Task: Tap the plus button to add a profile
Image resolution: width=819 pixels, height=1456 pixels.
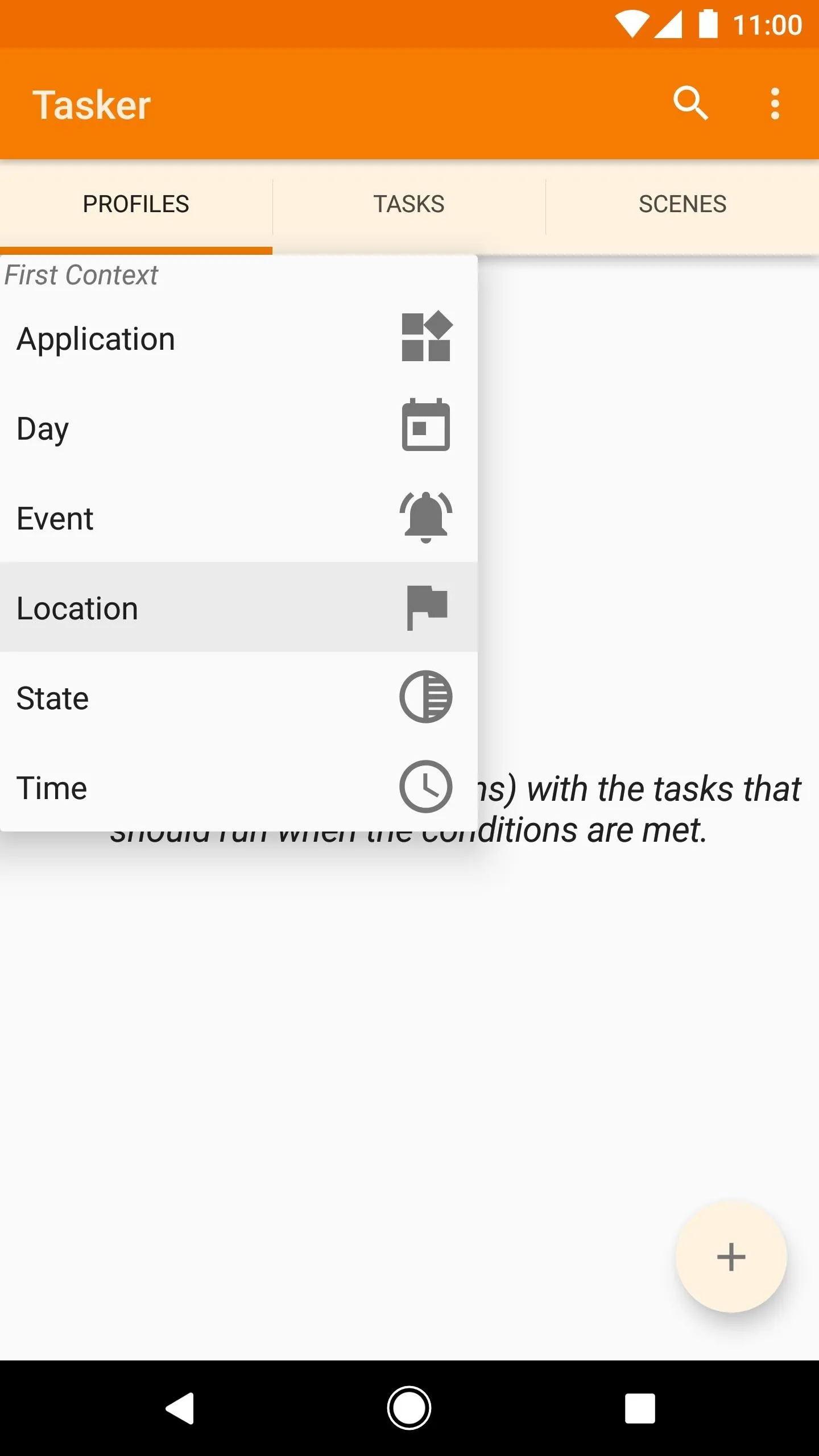Action: click(x=731, y=1257)
